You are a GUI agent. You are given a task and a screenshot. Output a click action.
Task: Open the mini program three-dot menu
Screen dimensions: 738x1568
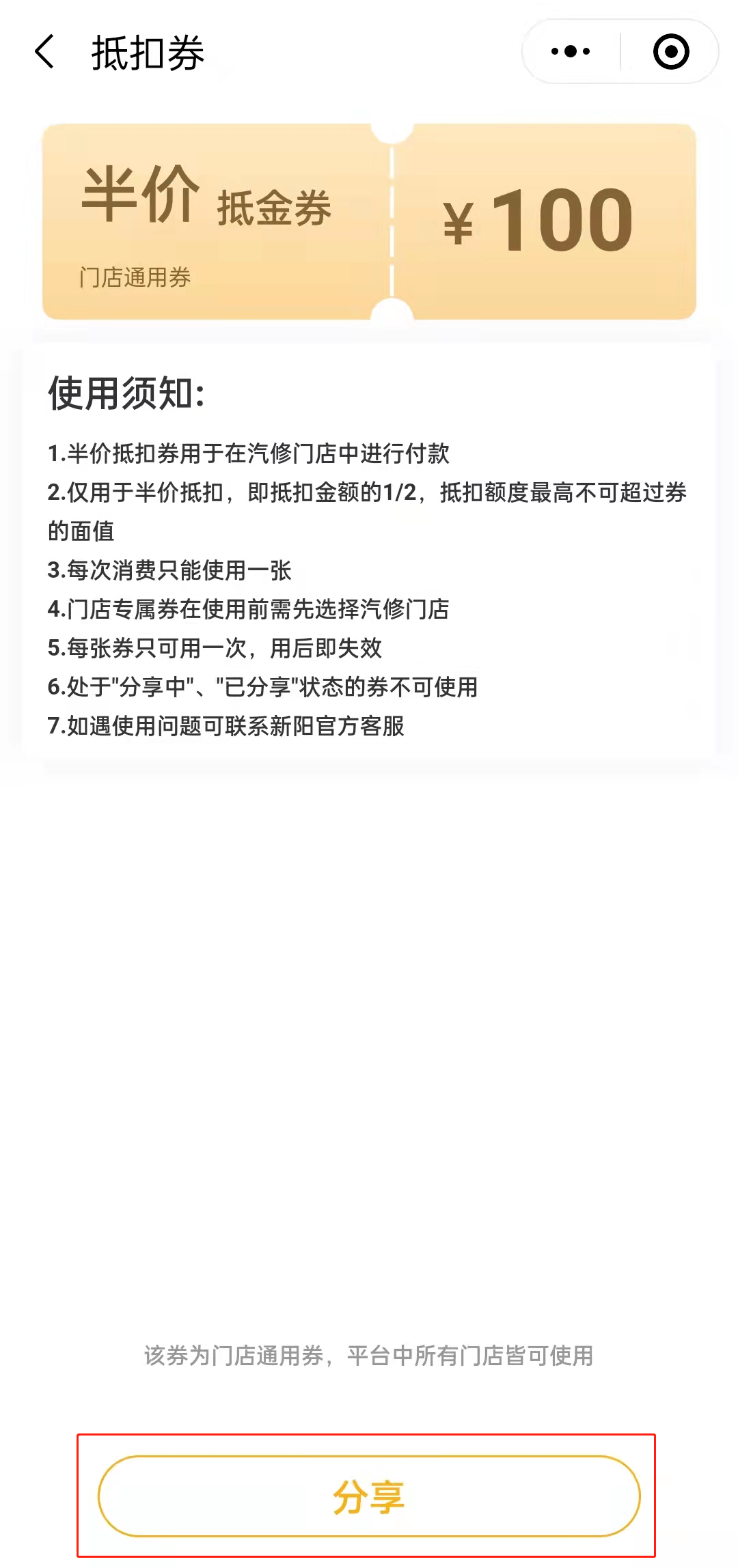coord(571,51)
